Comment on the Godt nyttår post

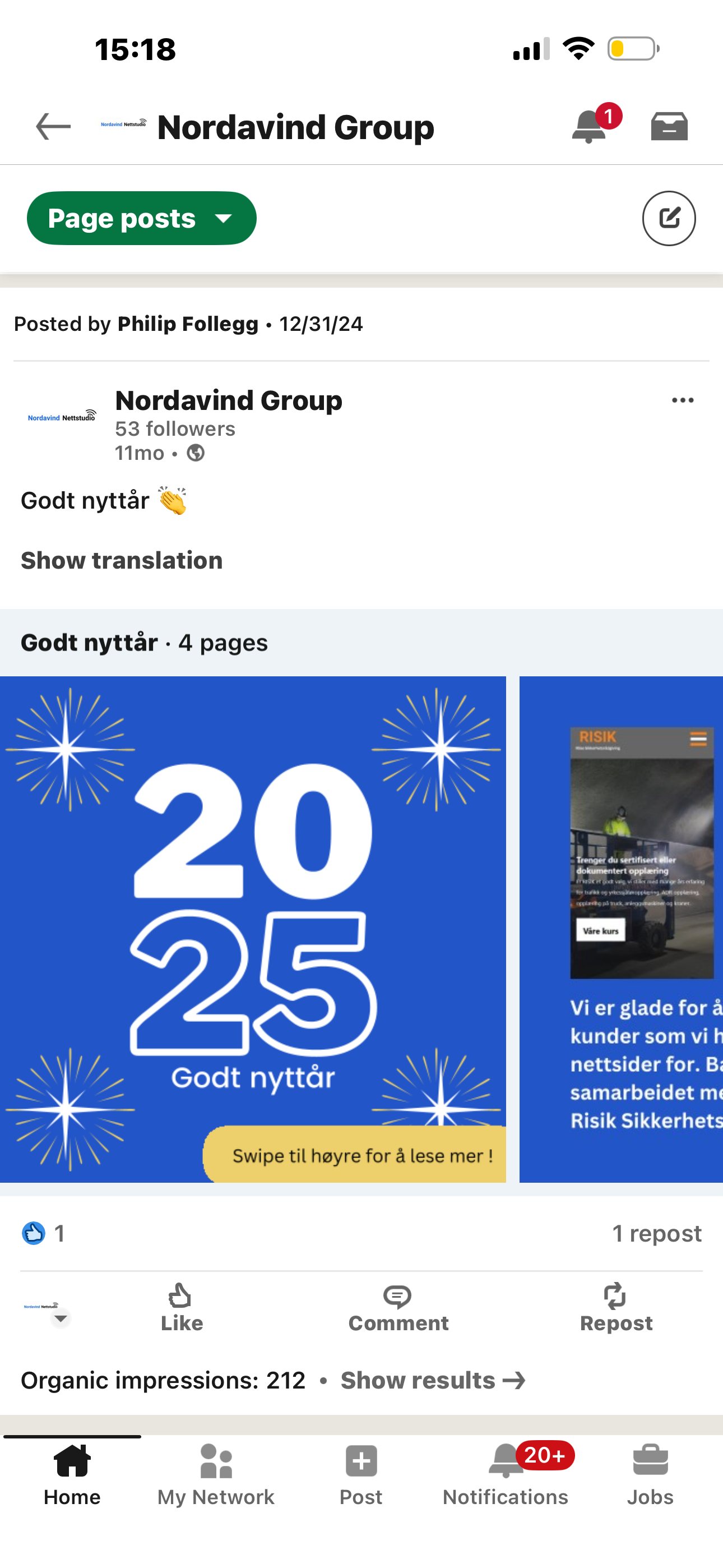click(398, 1307)
